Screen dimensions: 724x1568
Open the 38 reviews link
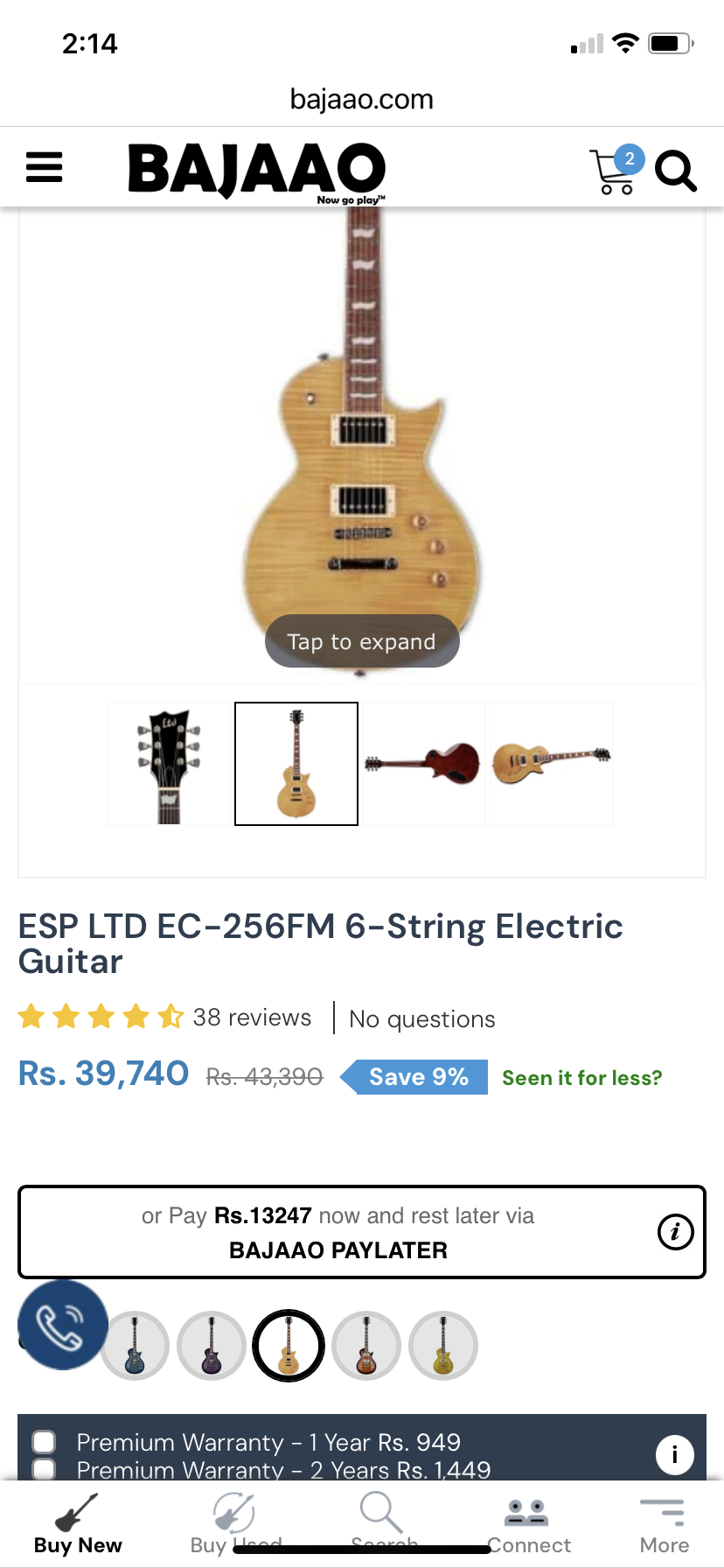[x=252, y=1018]
